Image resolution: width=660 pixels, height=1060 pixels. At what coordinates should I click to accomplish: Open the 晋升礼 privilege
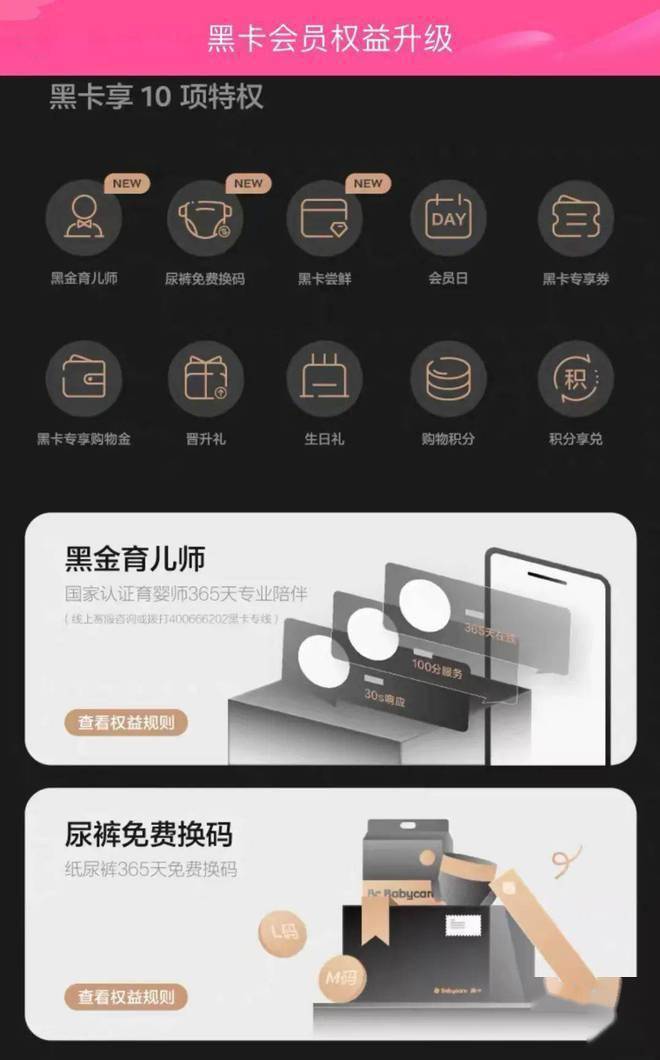click(x=205, y=380)
